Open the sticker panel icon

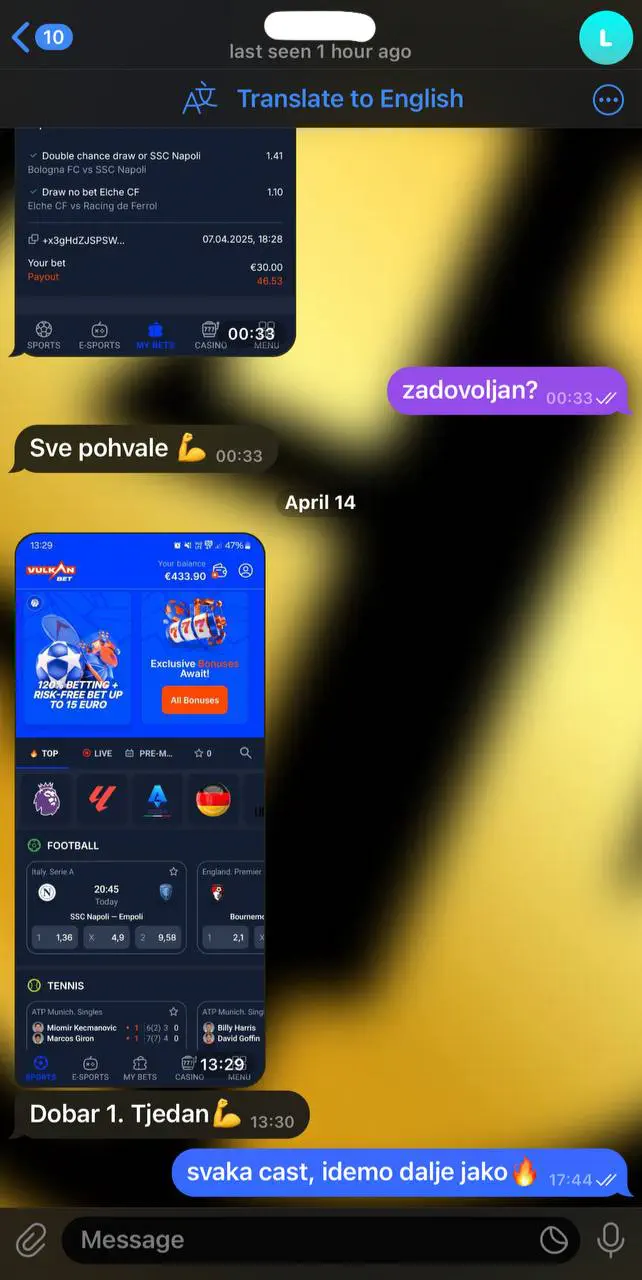coord(553,1240)
